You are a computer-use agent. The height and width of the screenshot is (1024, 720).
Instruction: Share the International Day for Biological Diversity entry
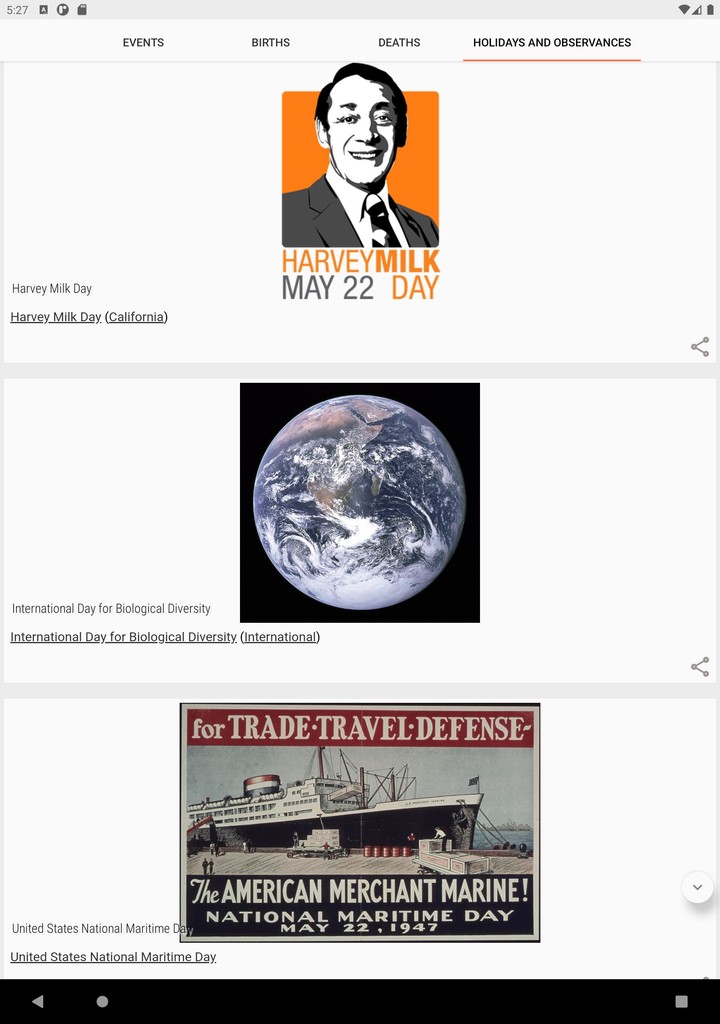click(x=699, y=666)
